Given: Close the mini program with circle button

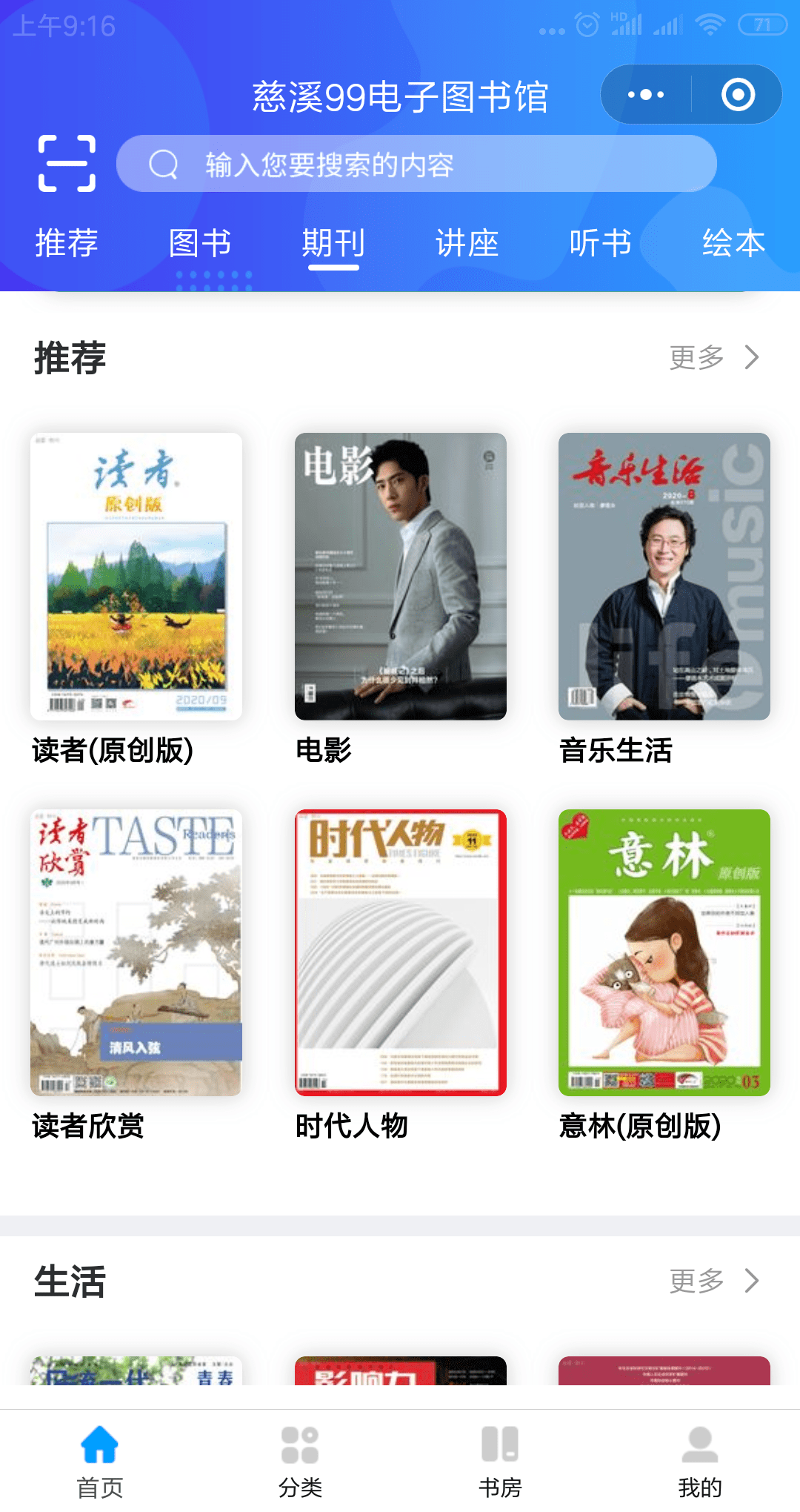Looking at the screenshot, I should 738,95.
